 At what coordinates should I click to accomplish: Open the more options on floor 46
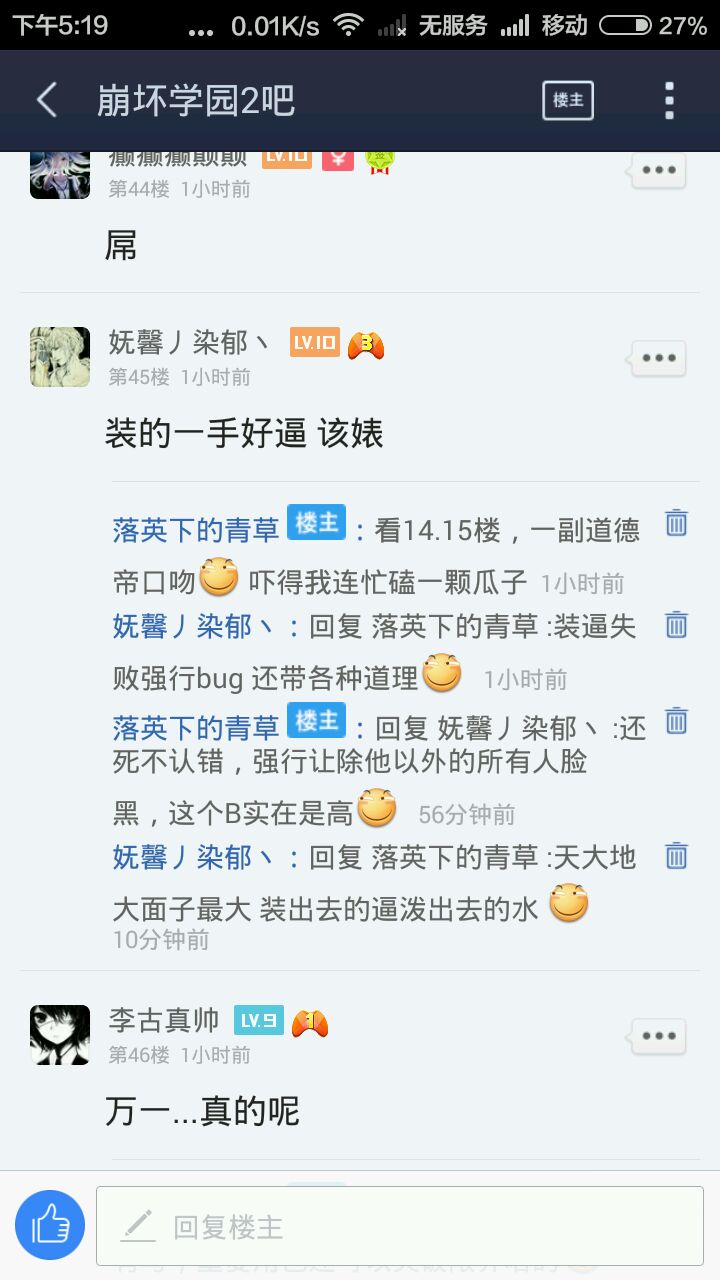658,1036
